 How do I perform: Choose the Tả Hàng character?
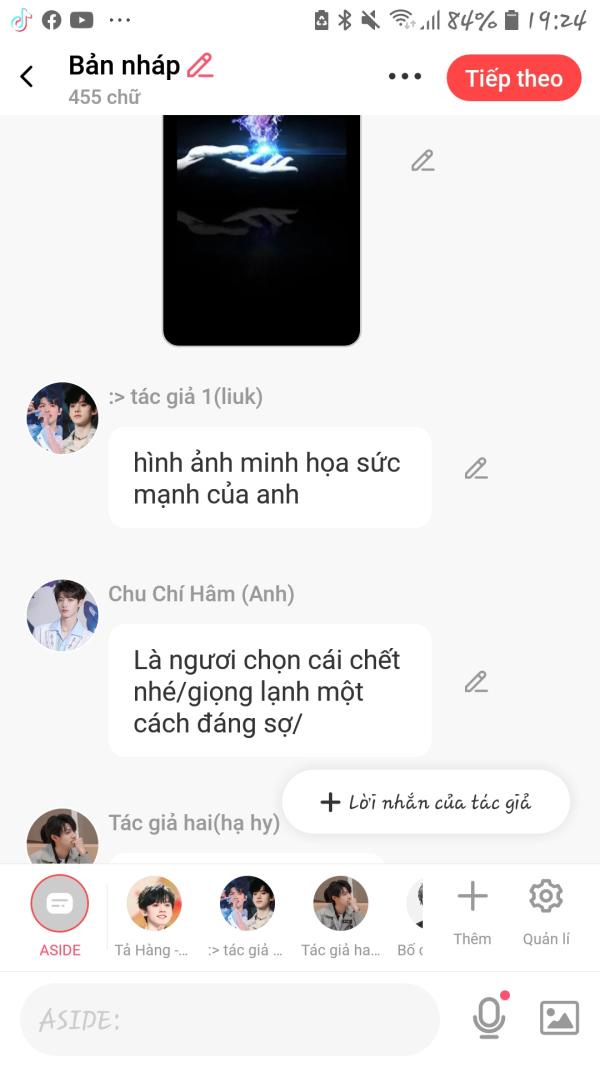tap(153, 904)
